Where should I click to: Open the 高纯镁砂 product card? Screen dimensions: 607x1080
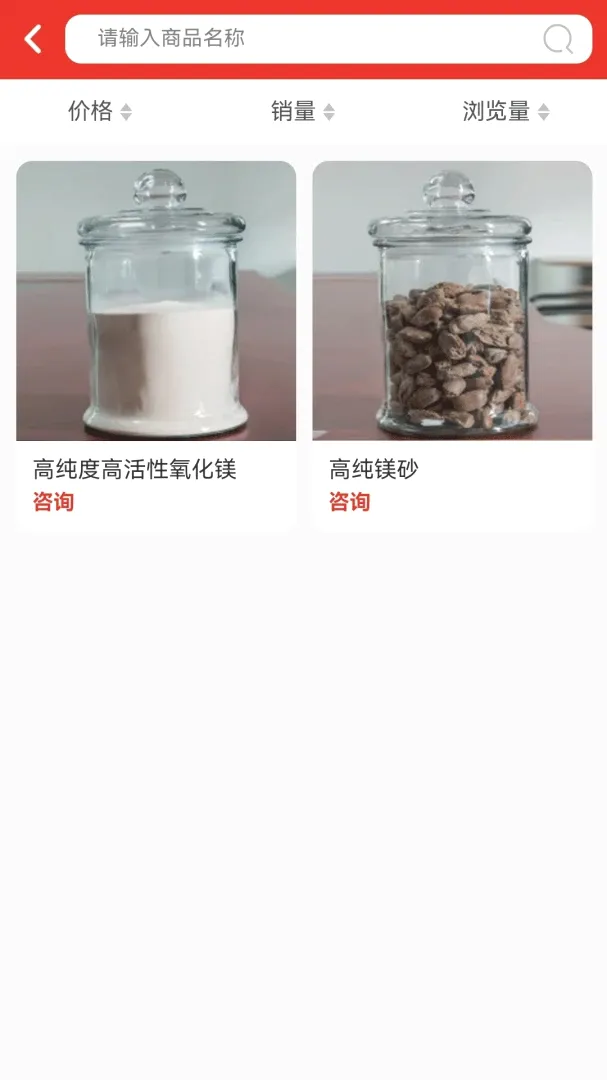[x=453, y=346]
